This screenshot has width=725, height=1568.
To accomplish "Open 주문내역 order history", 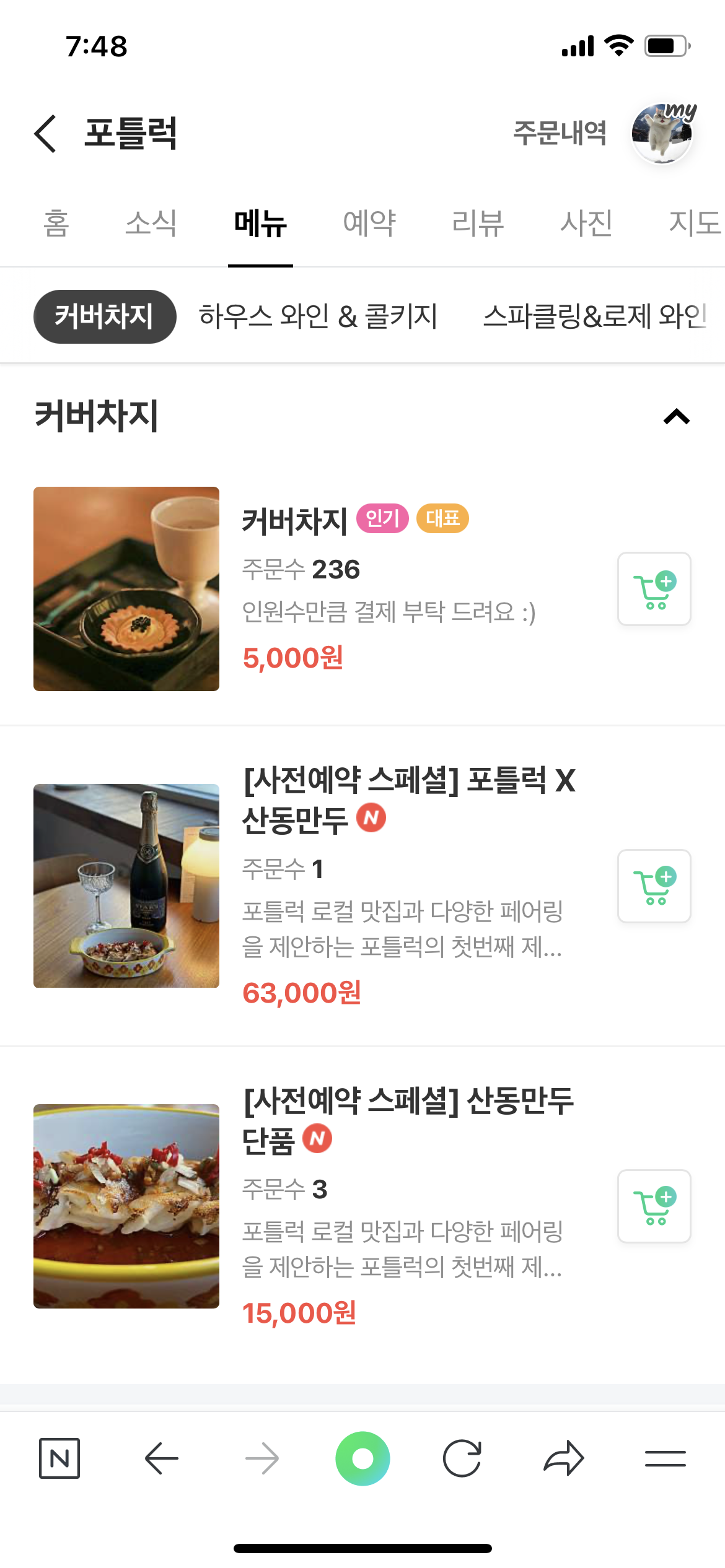I will 560,133.
